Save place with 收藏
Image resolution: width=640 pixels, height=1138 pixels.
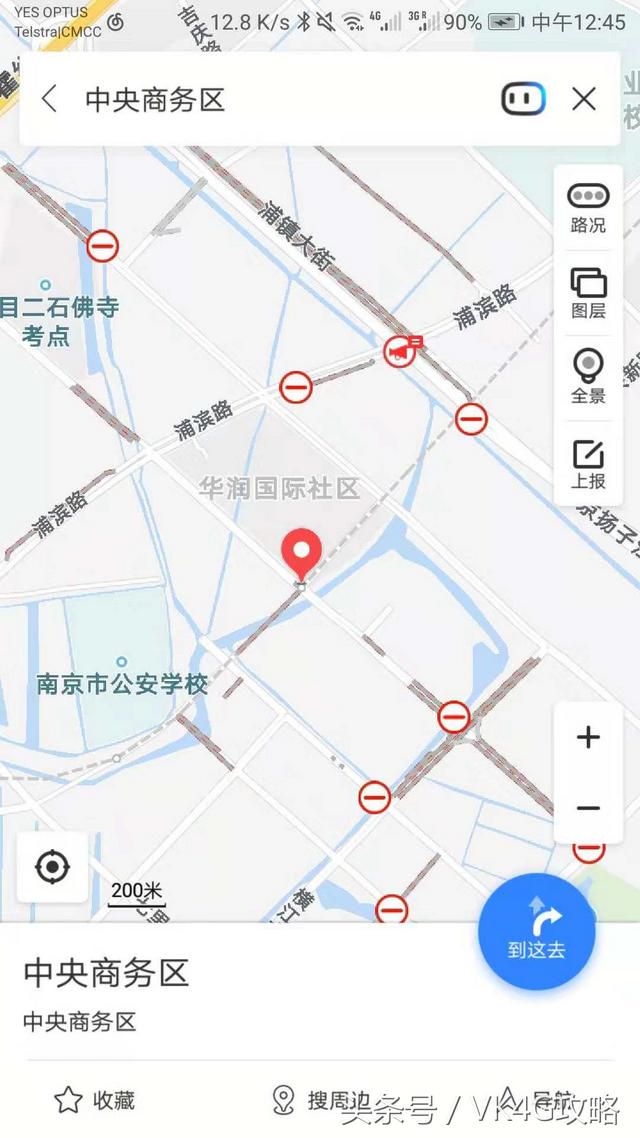[95, 1100]
